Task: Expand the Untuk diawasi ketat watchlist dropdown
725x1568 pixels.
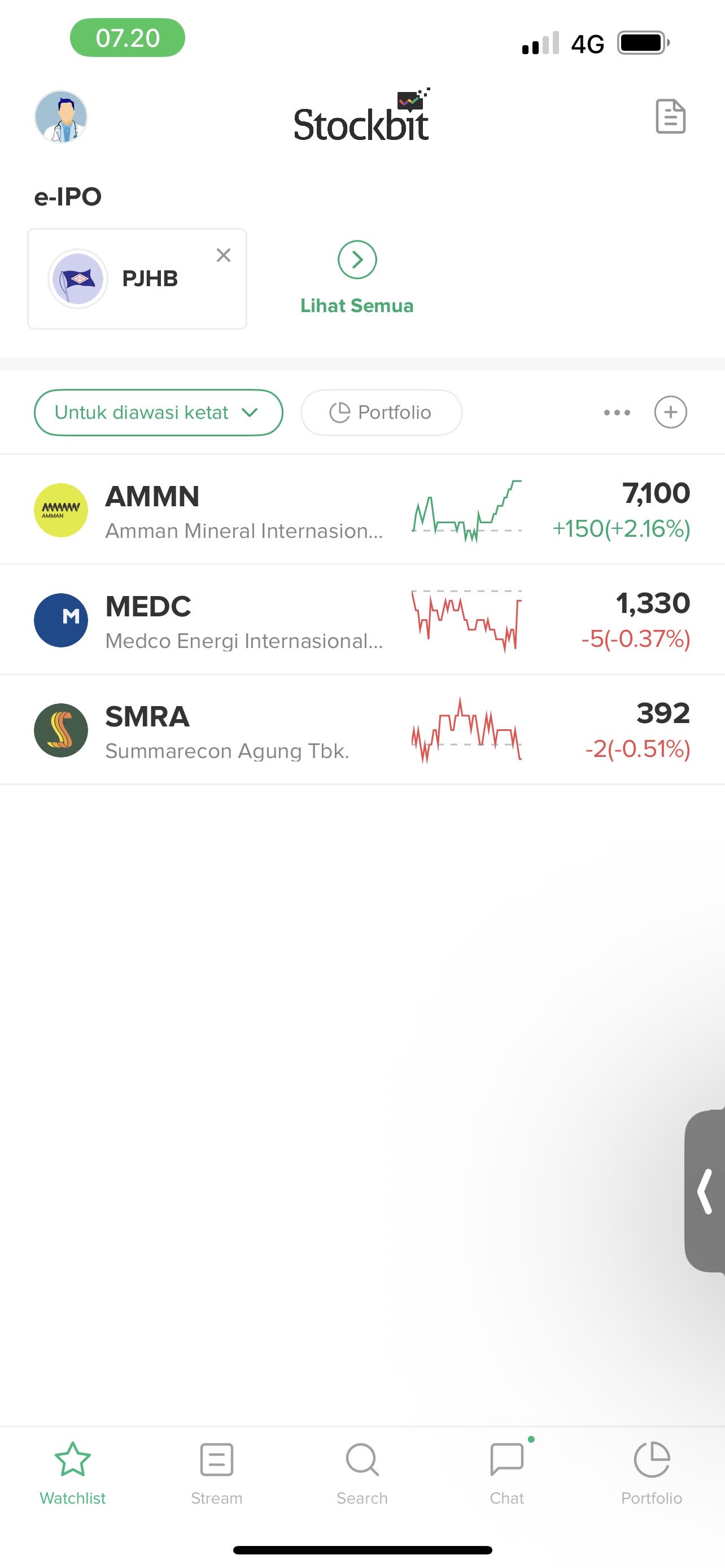Action: pyautogui.click(x=158, y=413)
